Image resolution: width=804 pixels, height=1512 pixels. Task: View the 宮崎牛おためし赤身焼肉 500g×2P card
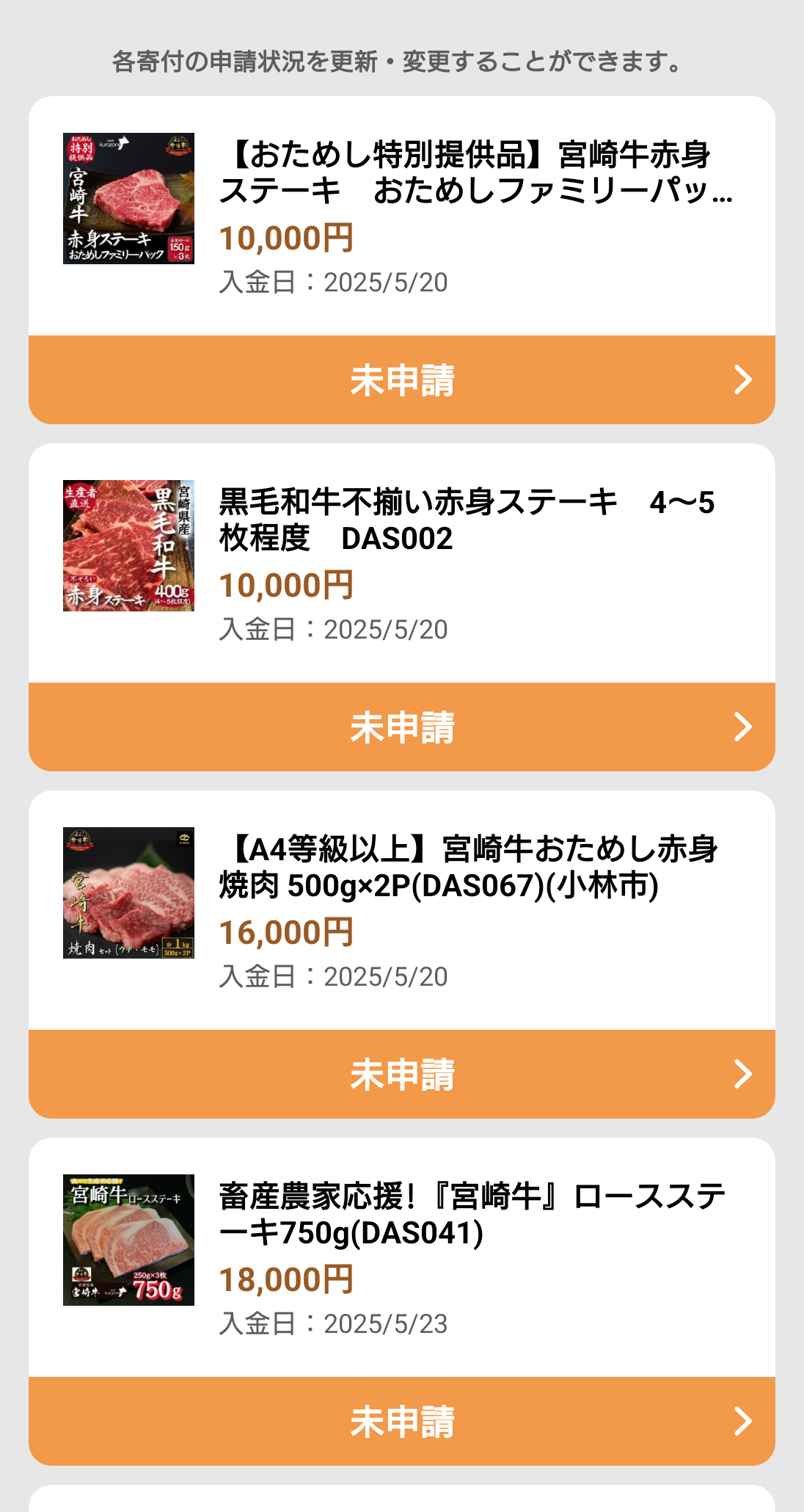[402, 909]
